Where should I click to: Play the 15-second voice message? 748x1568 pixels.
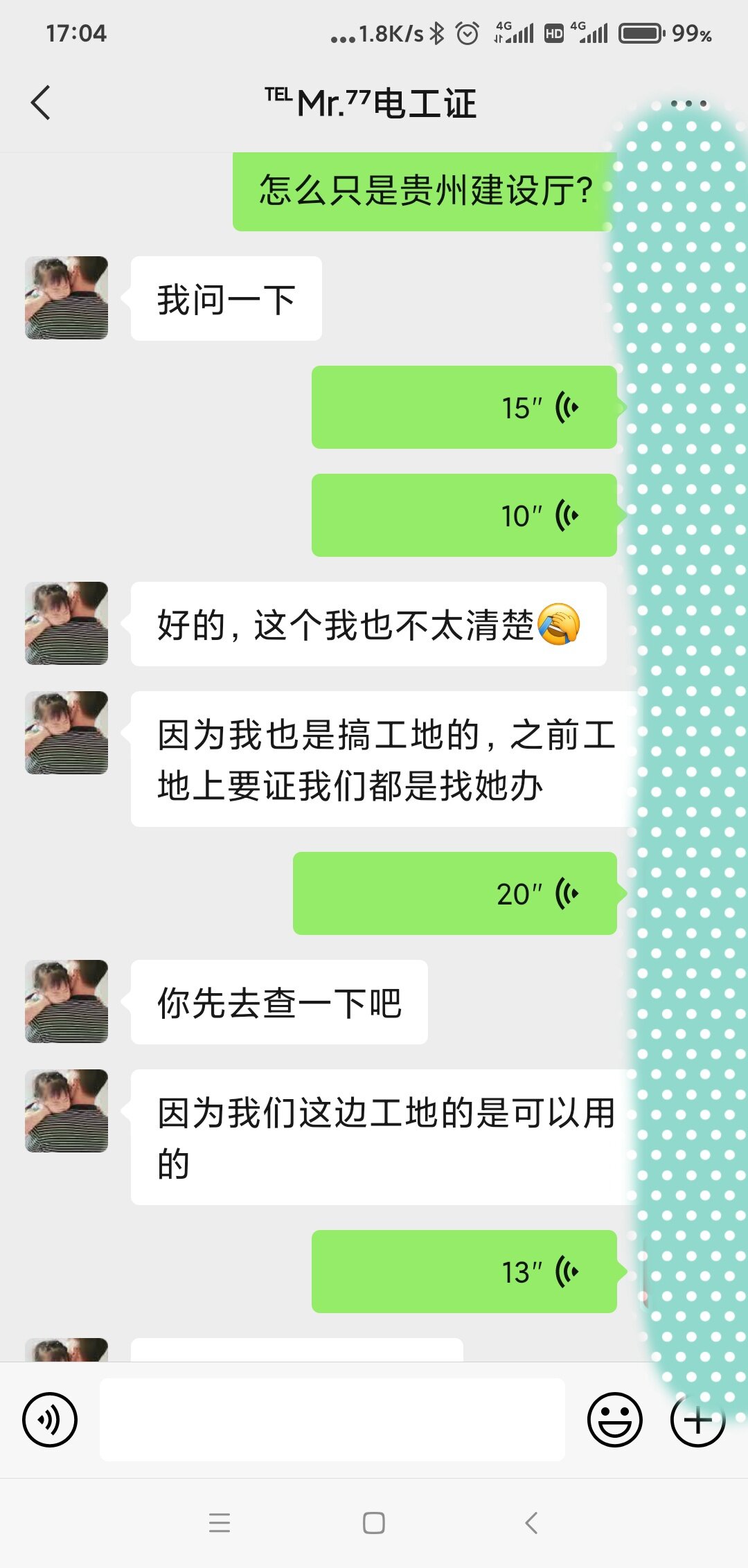click(x=464, y=407)
